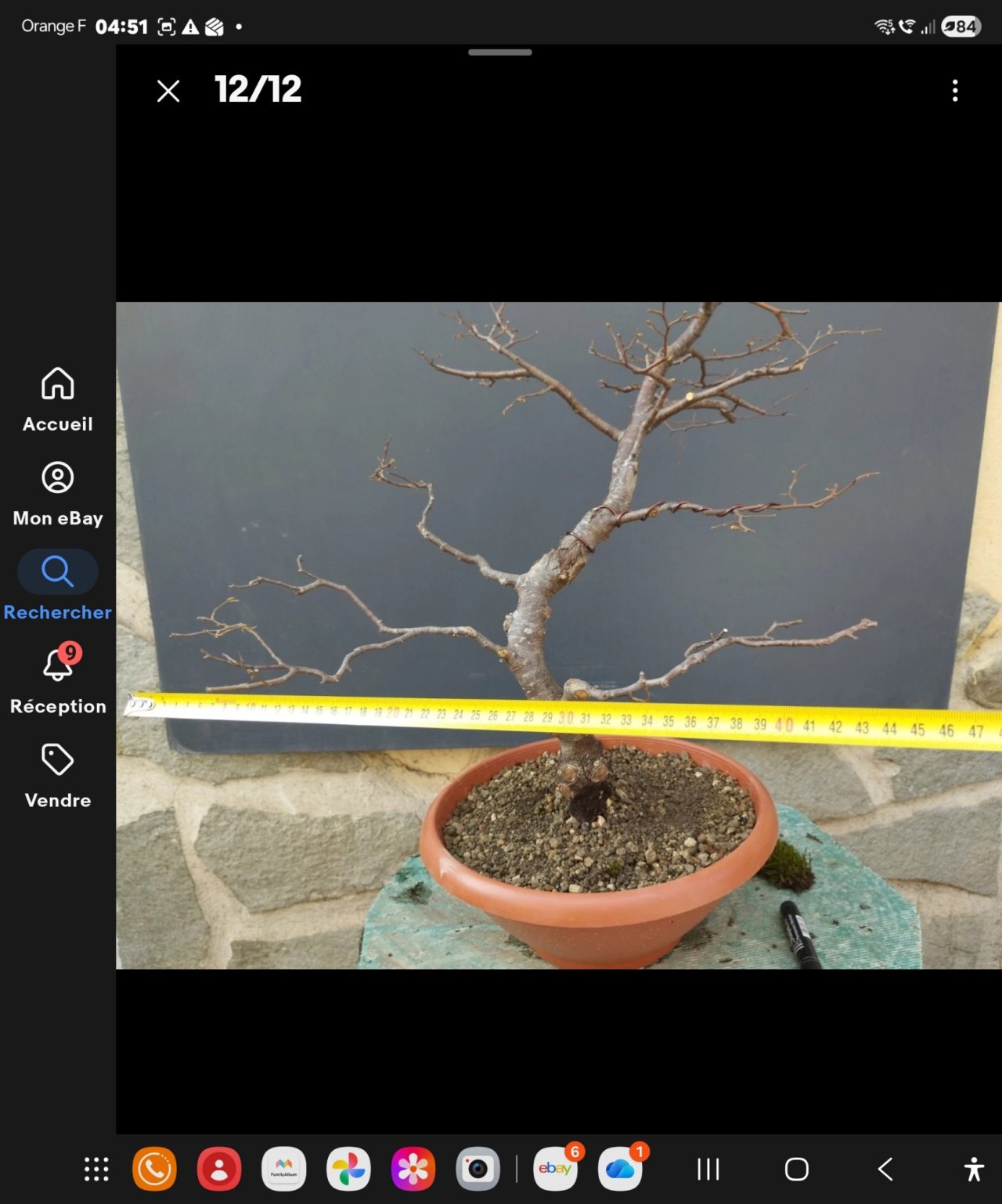Open the app drawer grid

(x=96, y=1170)
